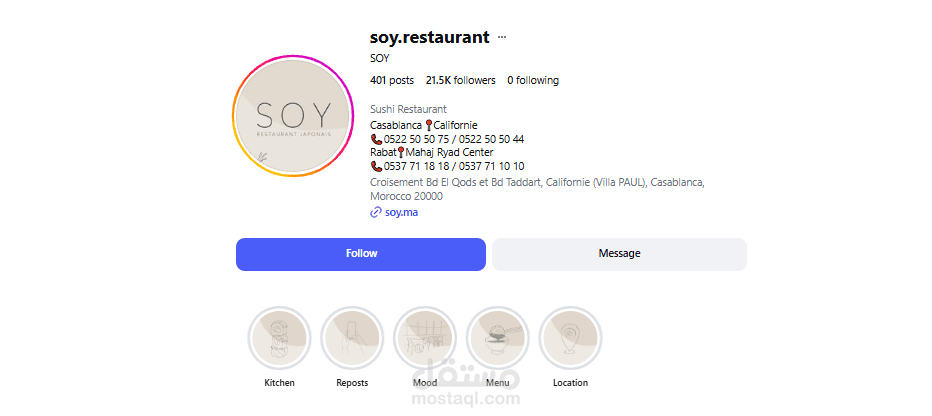Message the SOY restaurant
The height and width of the screenshot is (416, 932).
619,254
